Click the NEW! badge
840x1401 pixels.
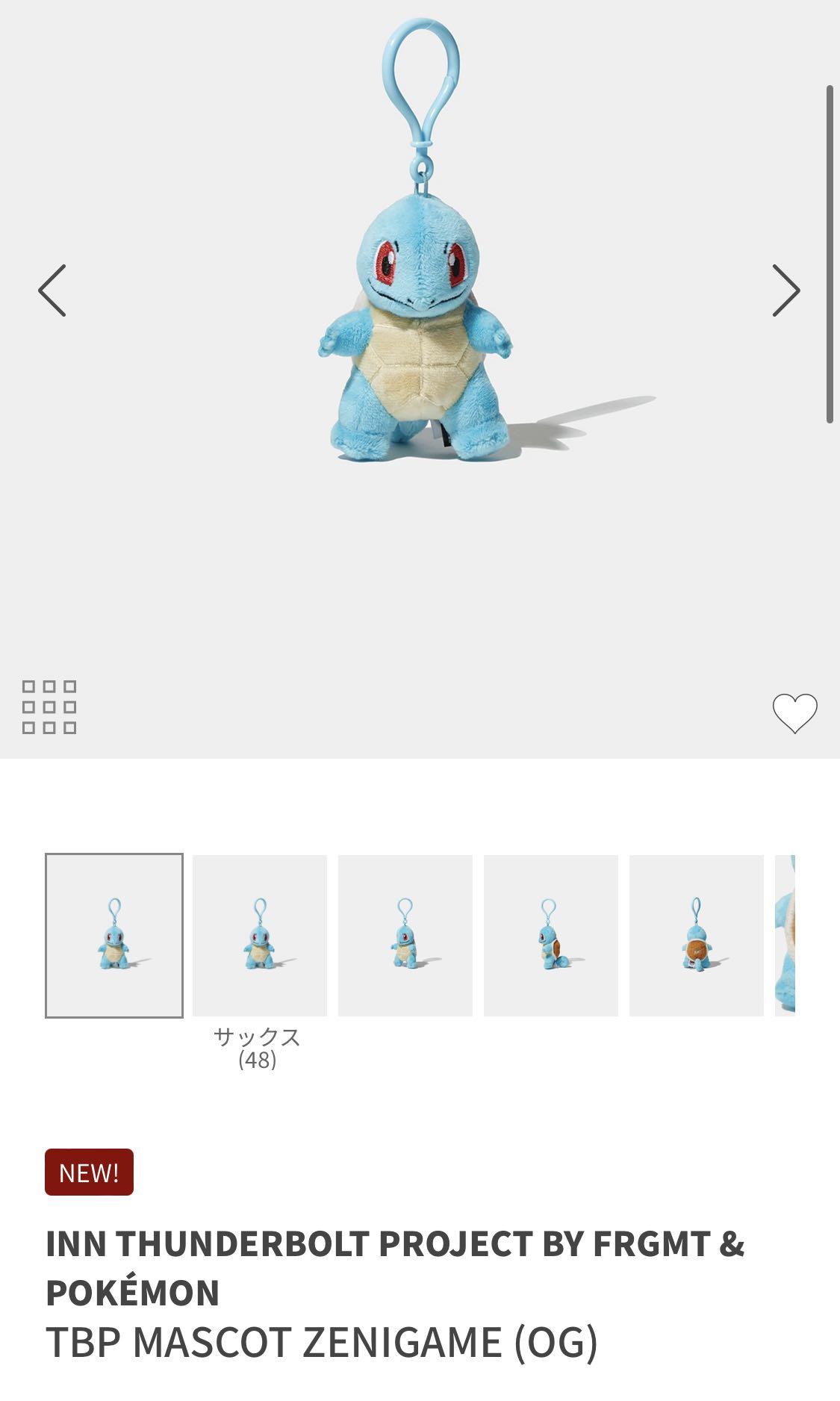(88, 1172)
